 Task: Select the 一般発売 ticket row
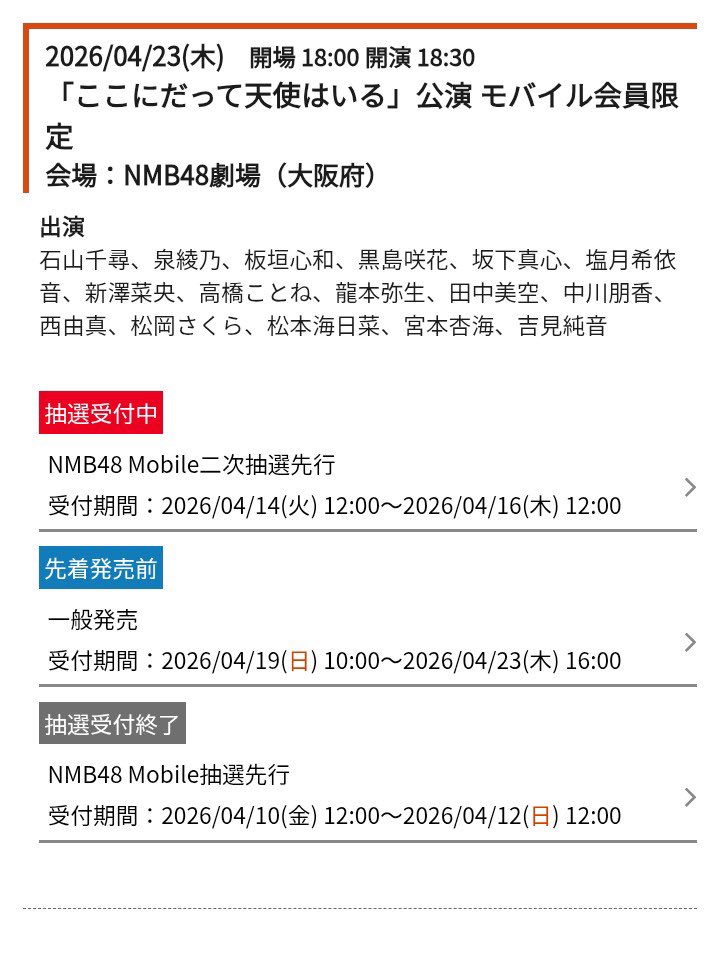368,641
